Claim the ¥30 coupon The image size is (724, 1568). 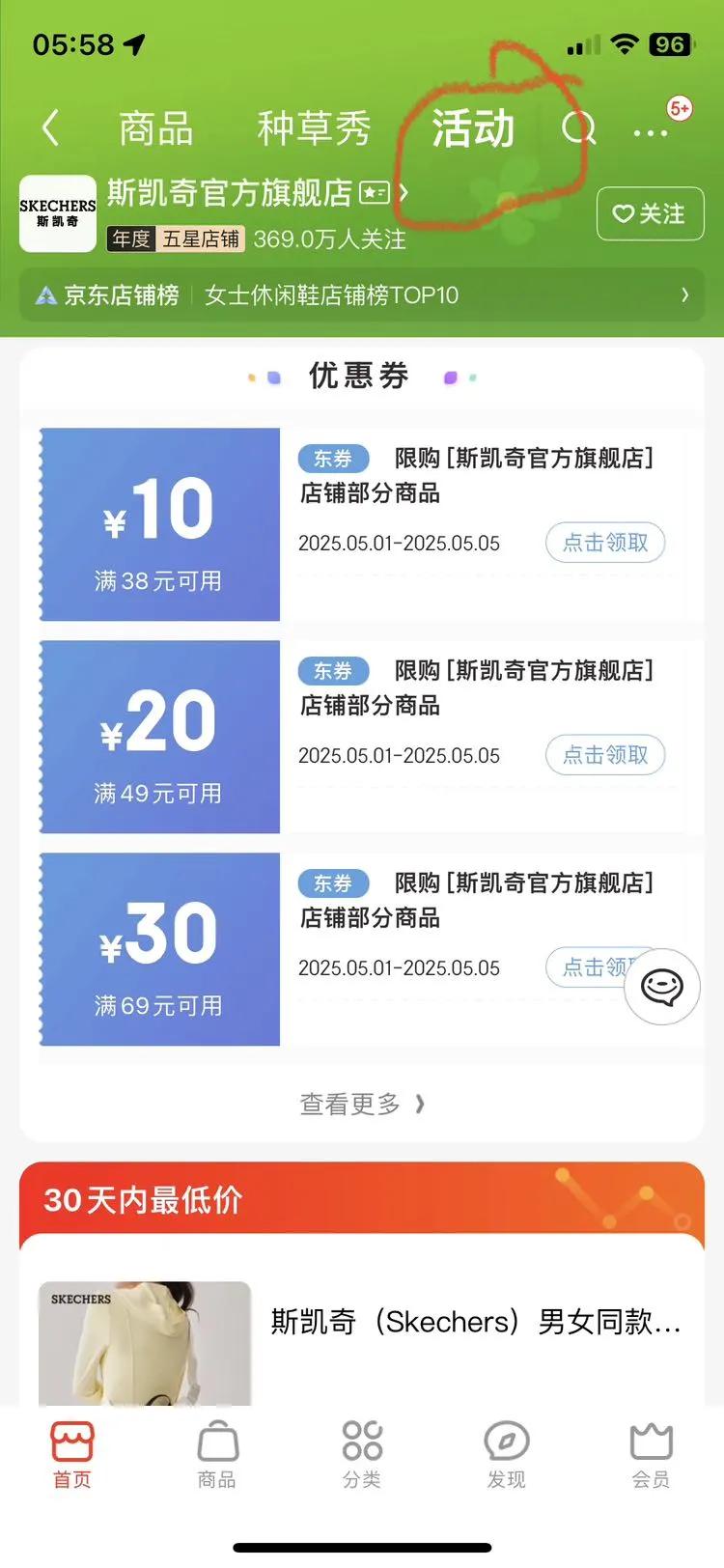click(591, 967)
